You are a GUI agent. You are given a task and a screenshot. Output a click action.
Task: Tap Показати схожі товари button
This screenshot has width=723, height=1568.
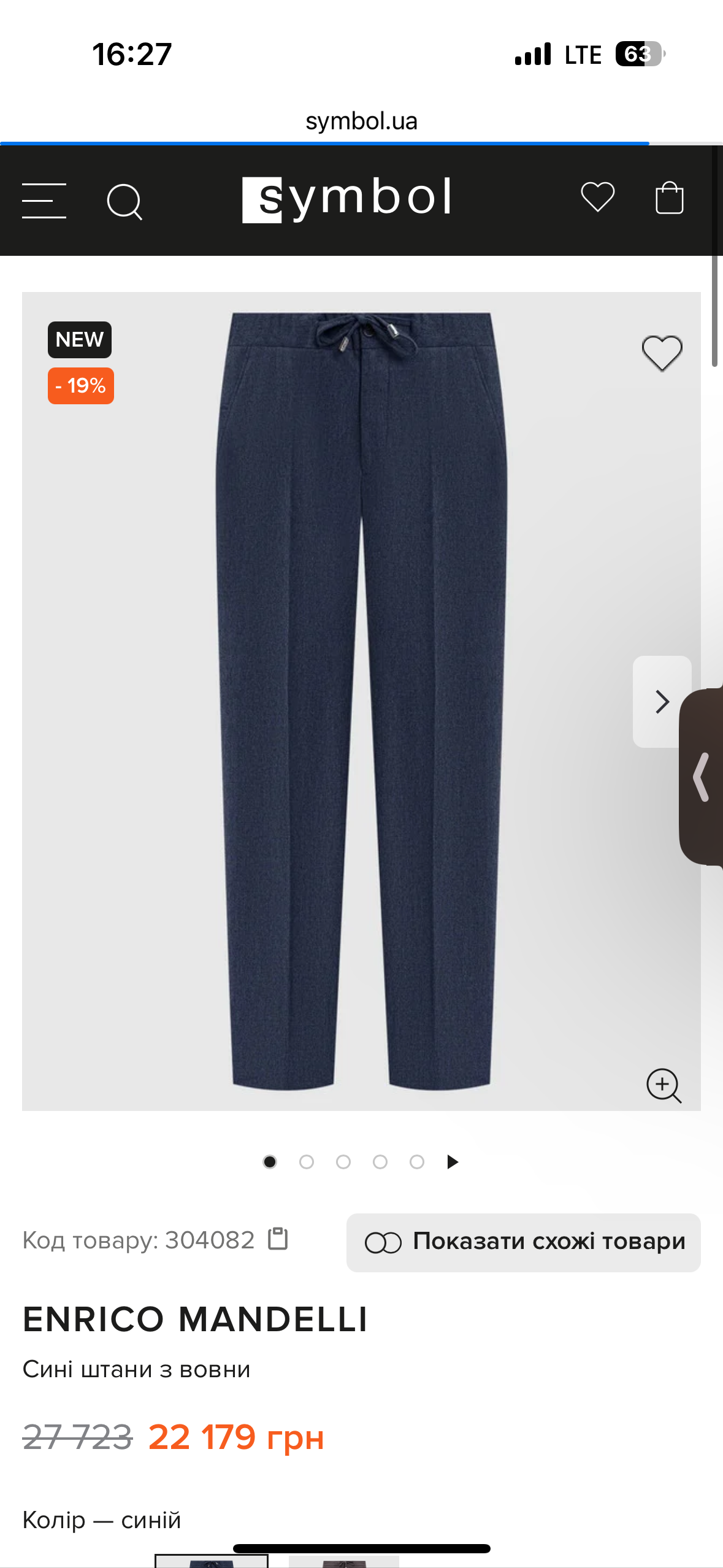point(523,1242)
